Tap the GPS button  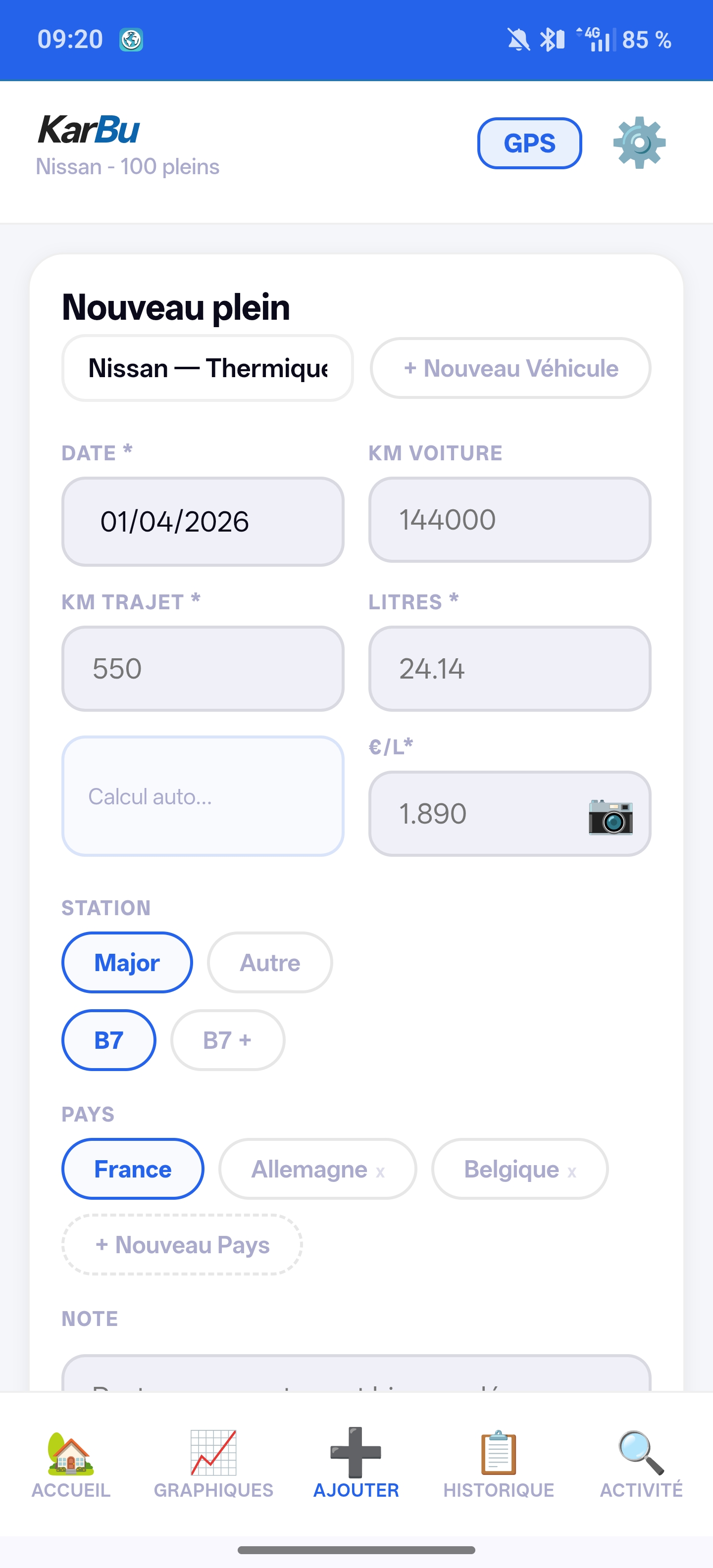[x=529, y=144]
